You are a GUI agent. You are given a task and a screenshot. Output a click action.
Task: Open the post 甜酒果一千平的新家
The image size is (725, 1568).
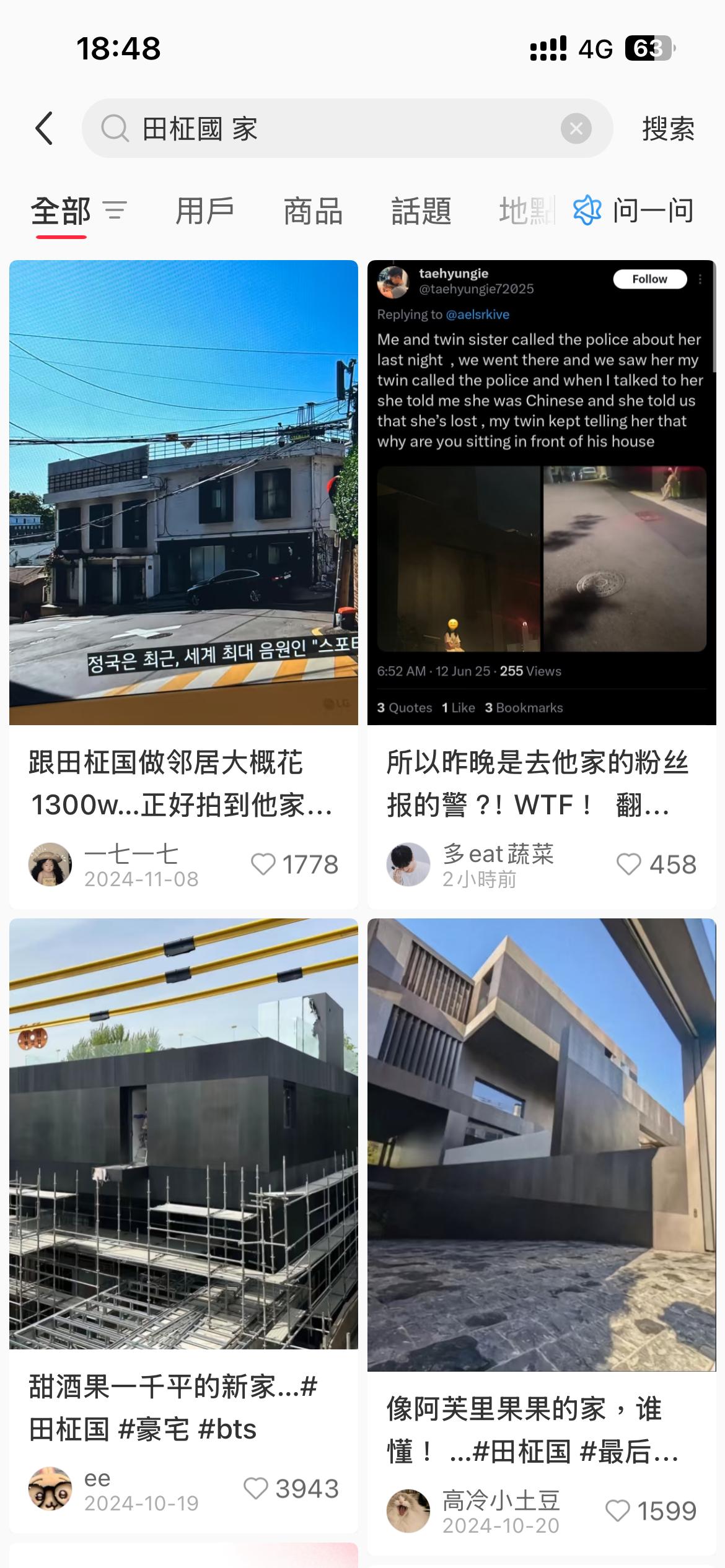click(183, 1133)
